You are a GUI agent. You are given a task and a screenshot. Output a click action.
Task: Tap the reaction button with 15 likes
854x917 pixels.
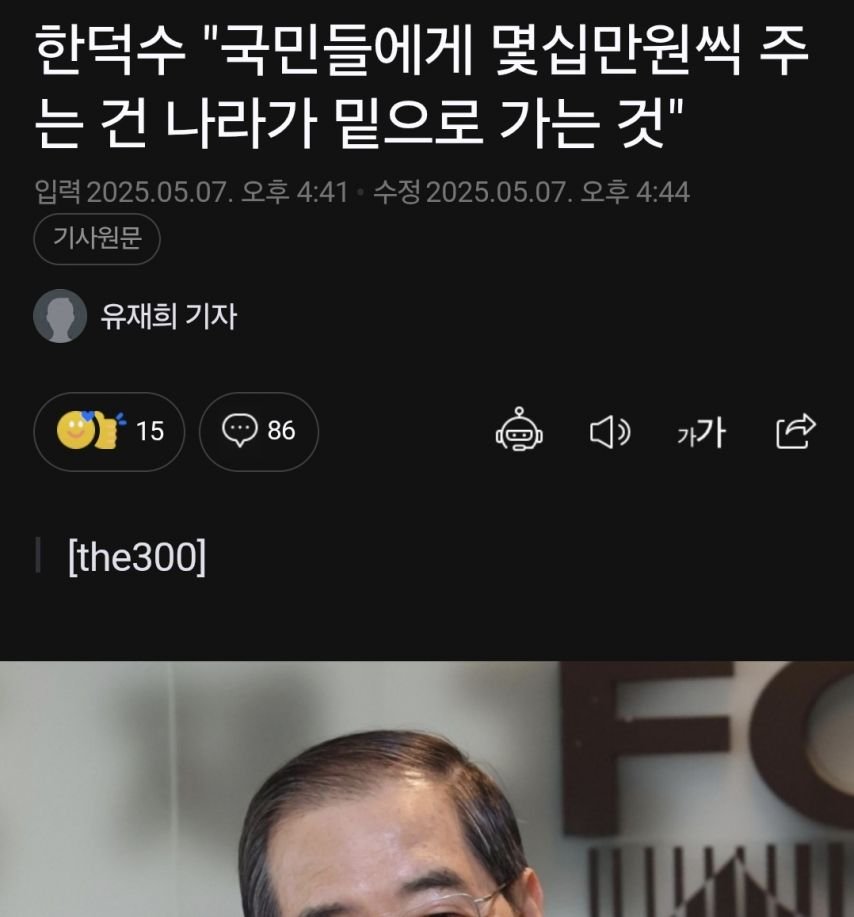109,431
